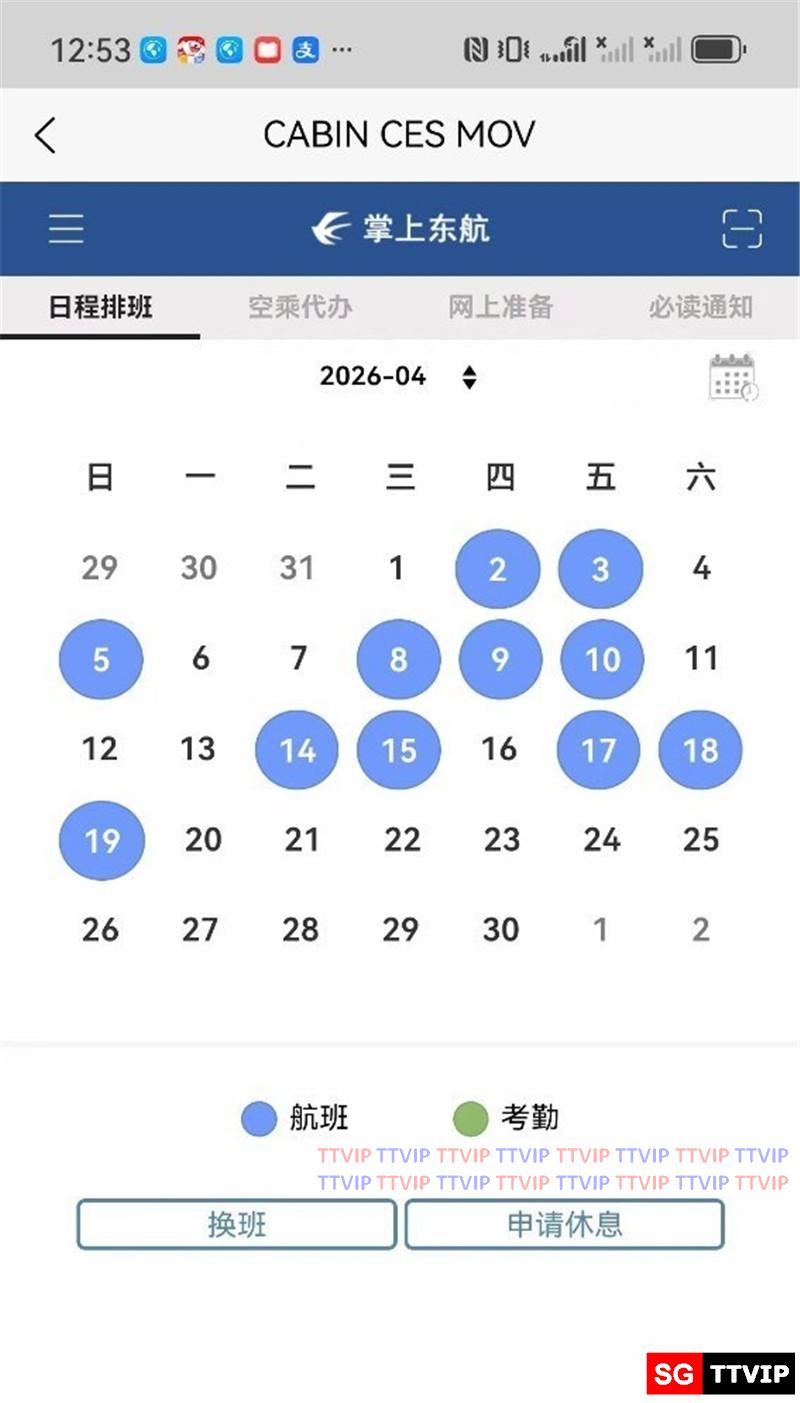Go back from CABIN CES MOV

click(x=45, y=135)
